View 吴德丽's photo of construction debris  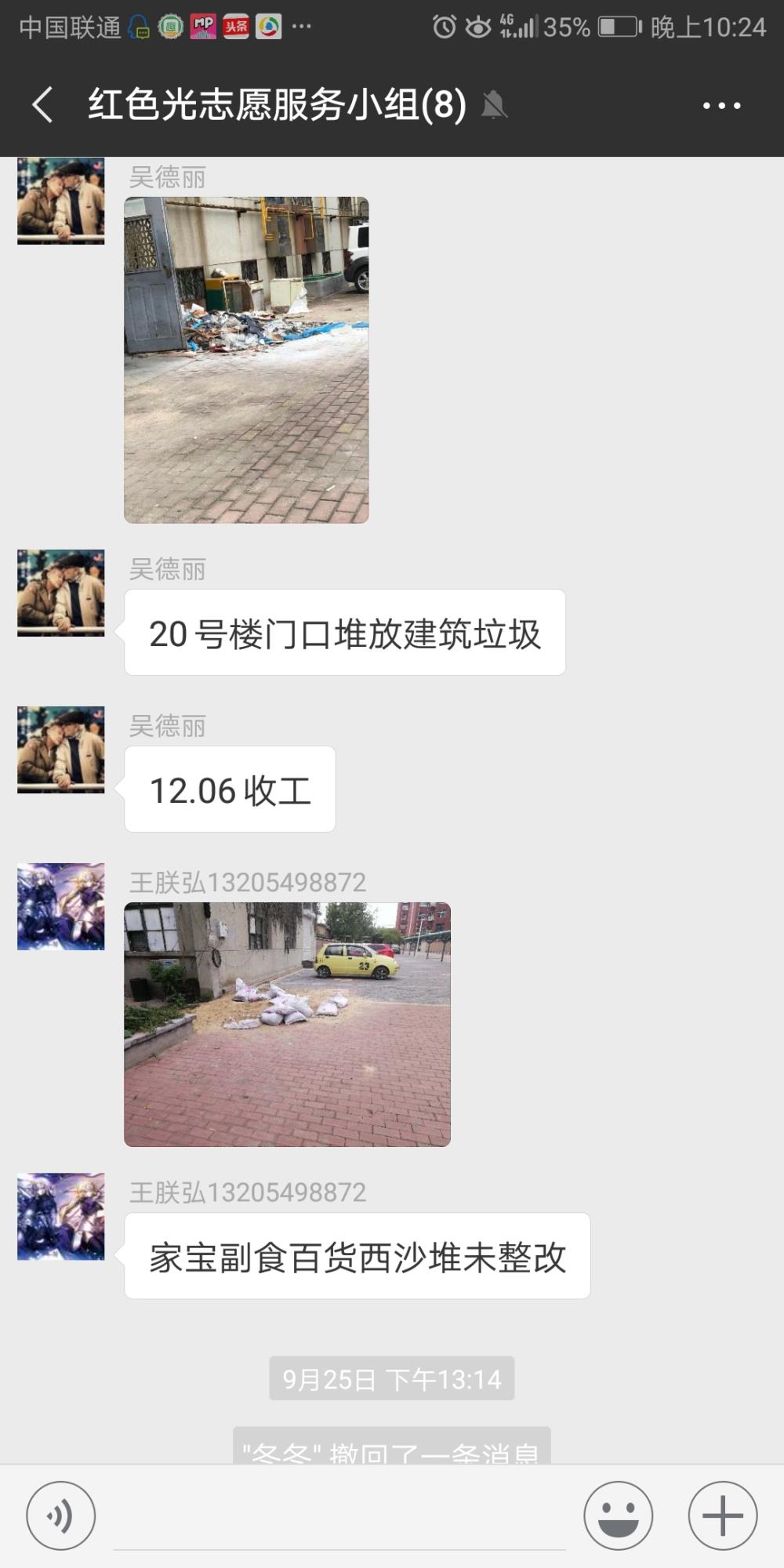click(246, 360)
